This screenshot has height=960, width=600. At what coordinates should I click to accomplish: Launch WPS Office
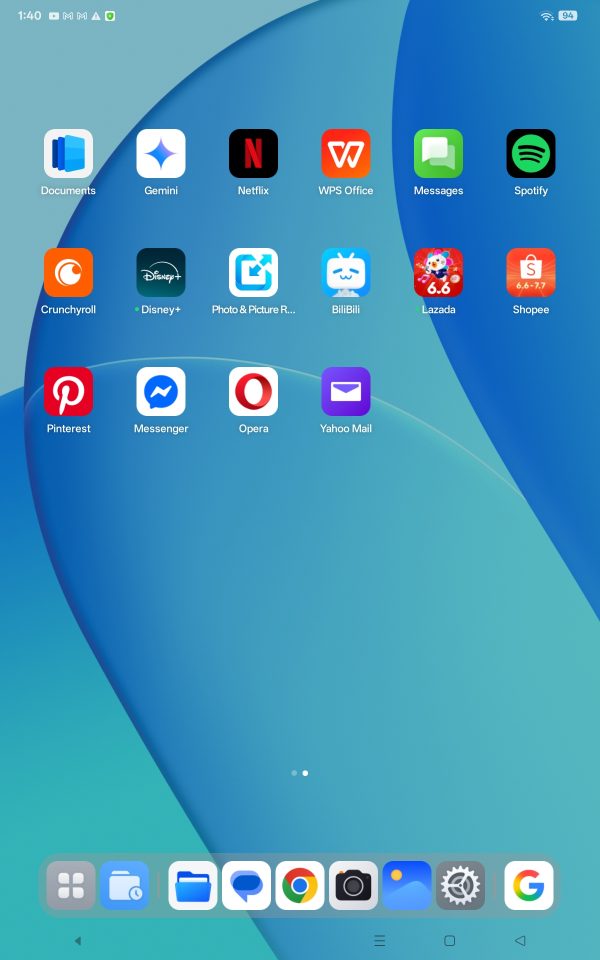pyautogui.click(x=346, y=154)
